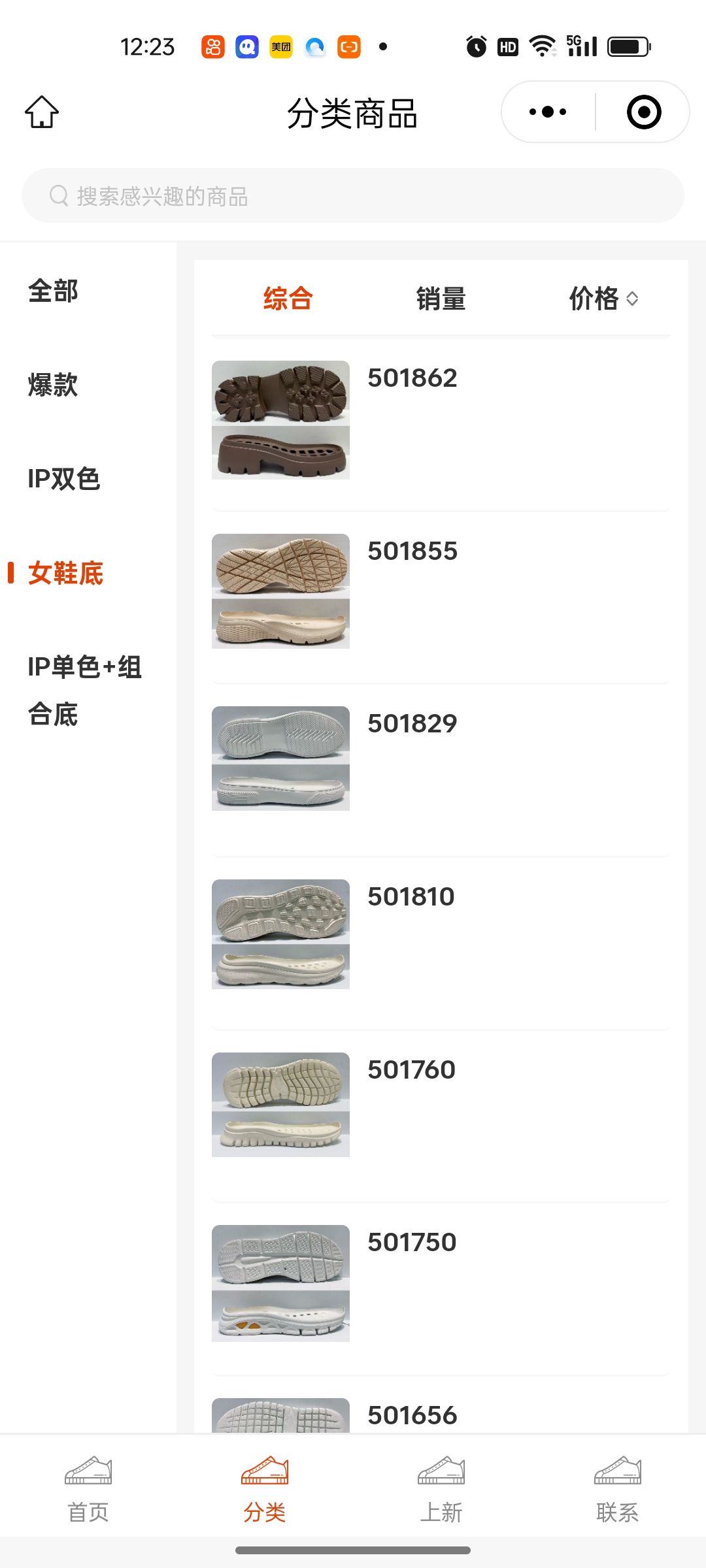Open the IP双色 category
Viewport: 706px width, 1568px height.
click(63, 479)
